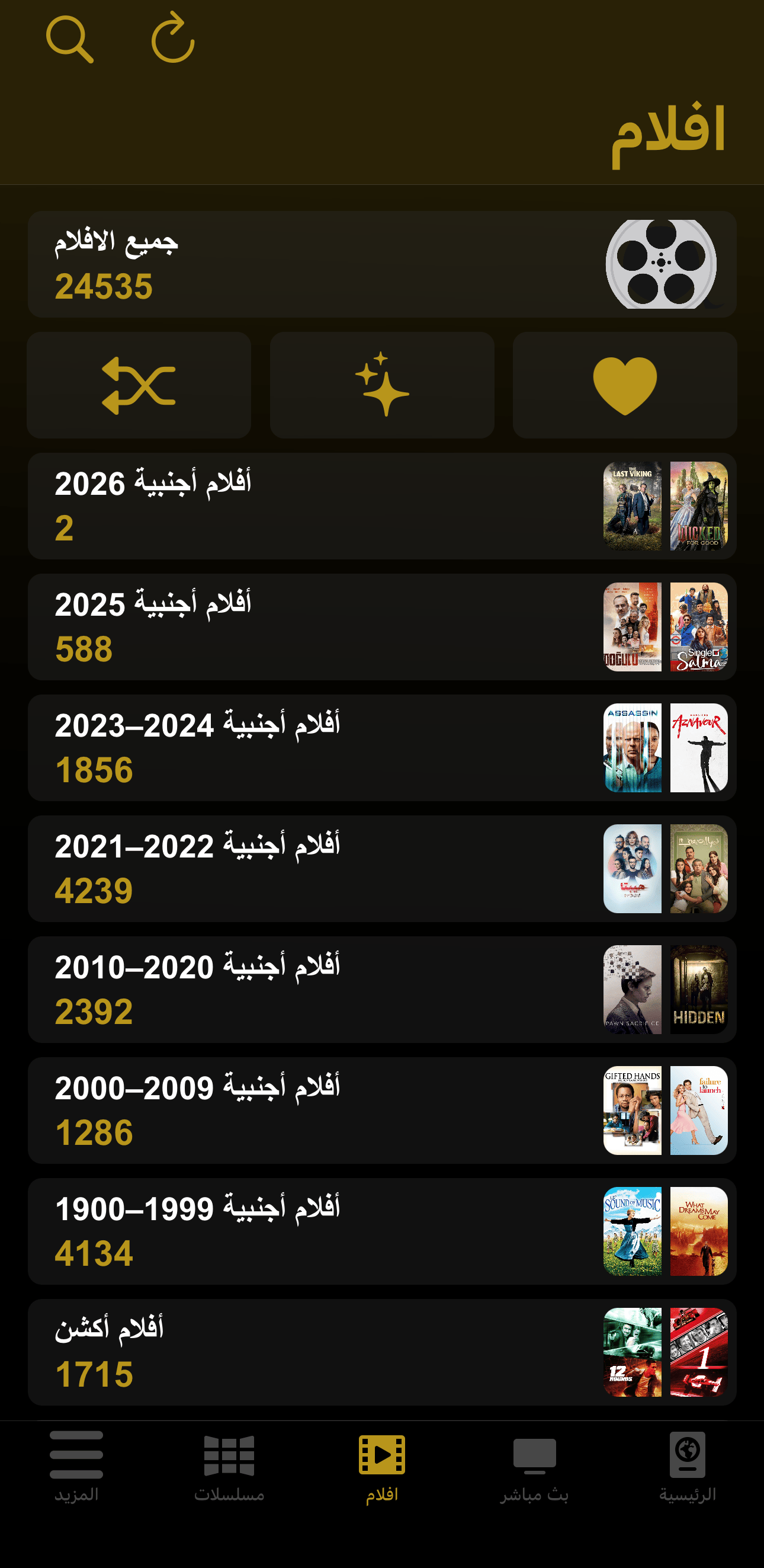
Task: Open favorites with the heart button
Action: (x=625, y=385)
